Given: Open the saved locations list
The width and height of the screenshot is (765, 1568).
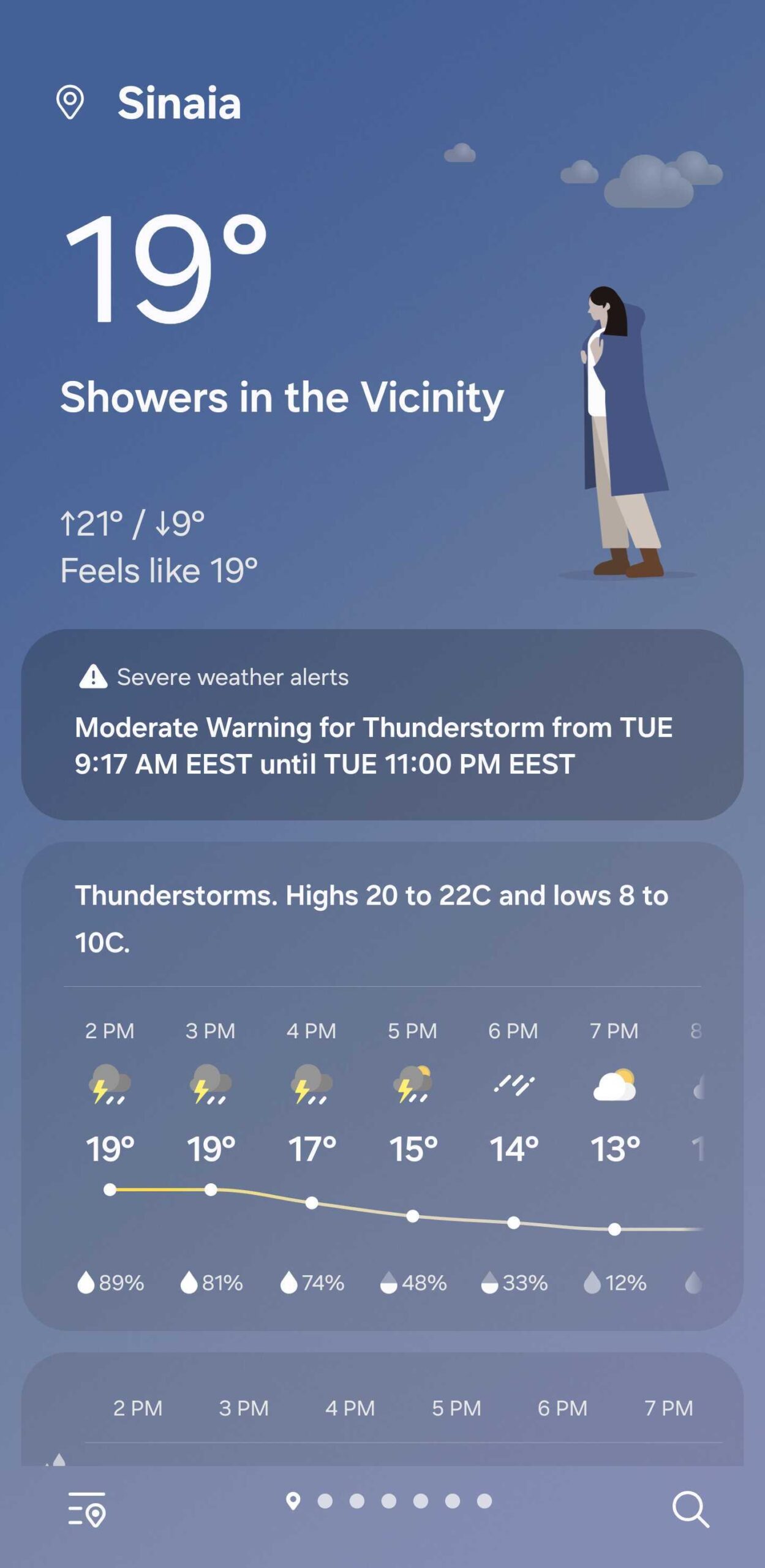Looking at the screenshot, I should coord(86,1509).
